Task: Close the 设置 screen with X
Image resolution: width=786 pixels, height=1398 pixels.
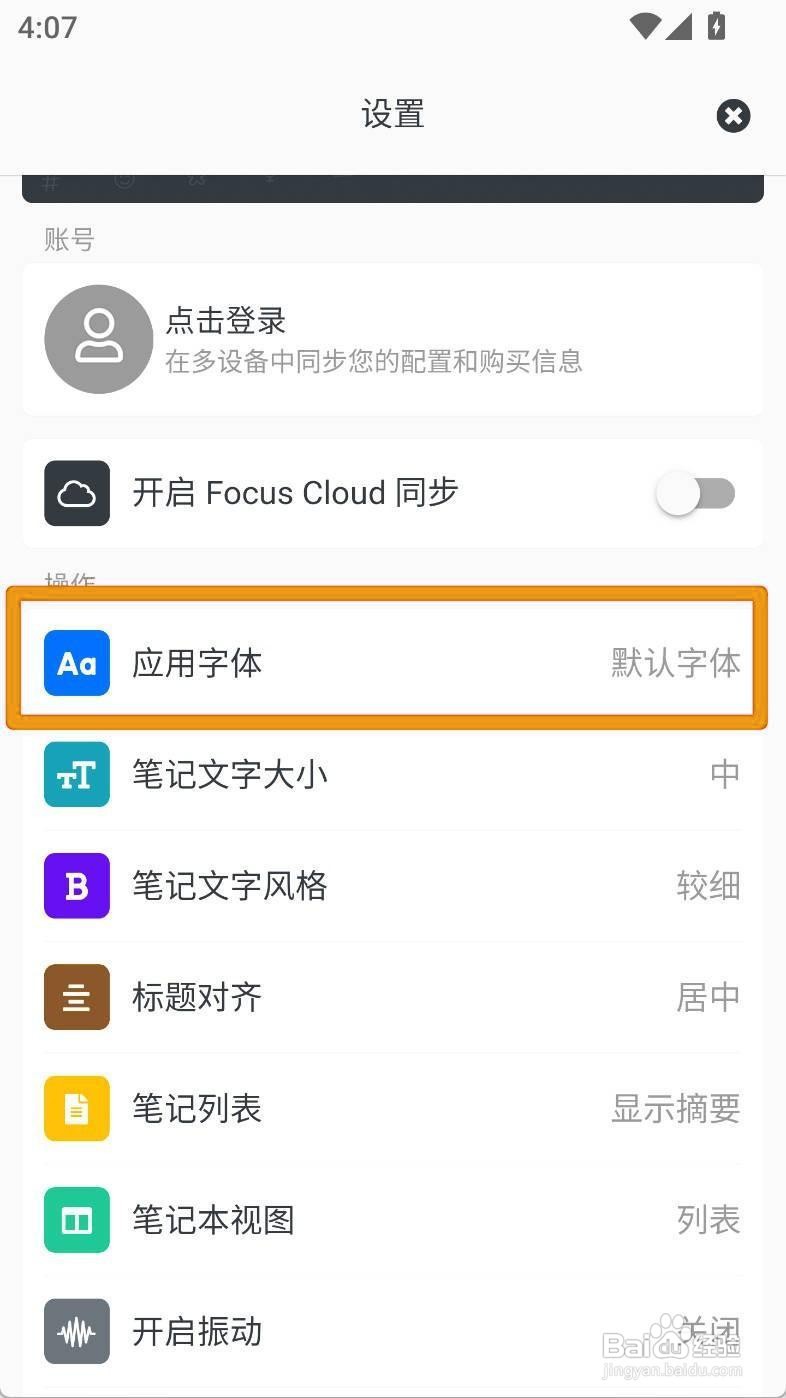Action: (x=733, y=116)
